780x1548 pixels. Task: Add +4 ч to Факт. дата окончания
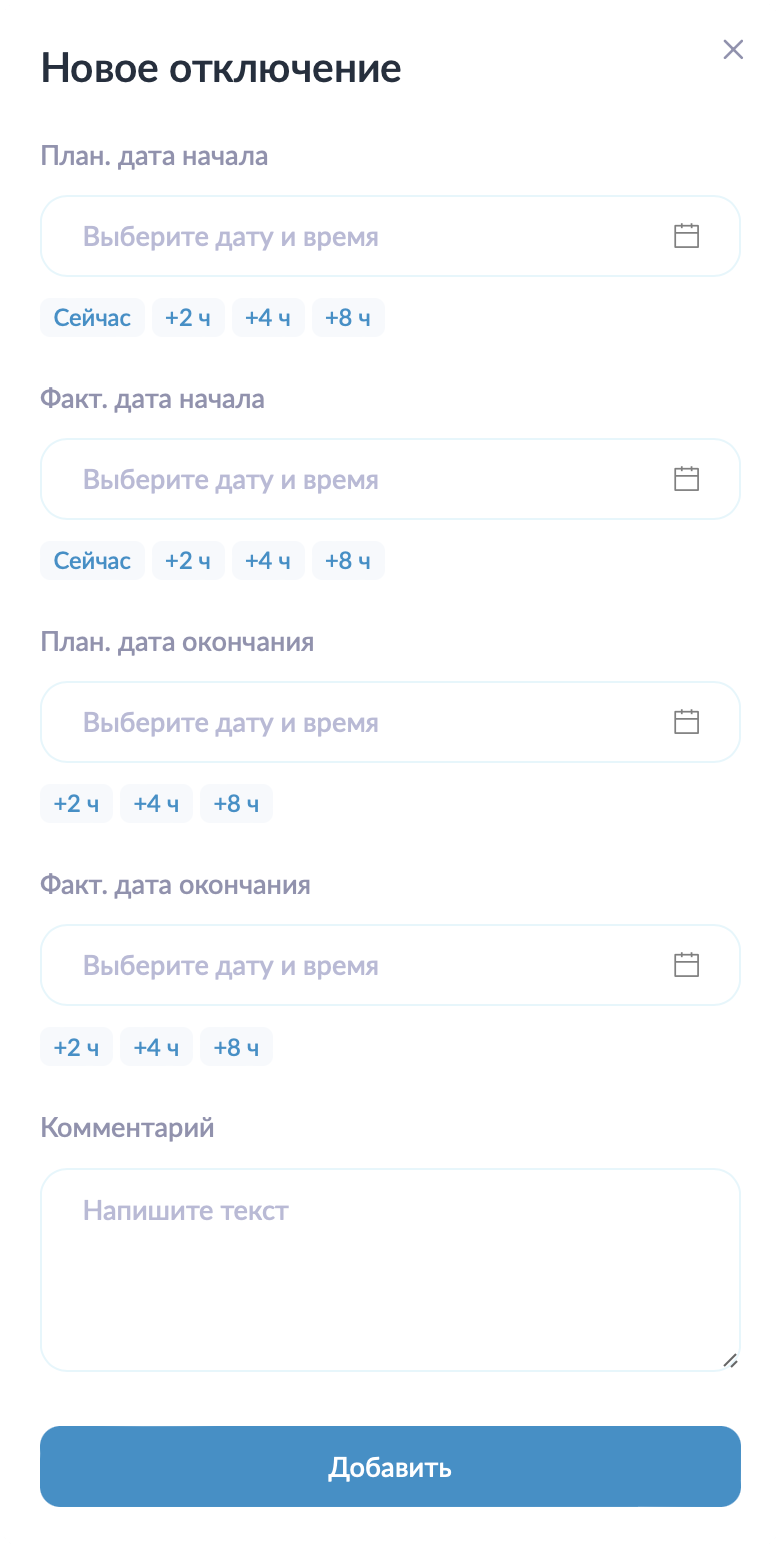click(156, 1046)
